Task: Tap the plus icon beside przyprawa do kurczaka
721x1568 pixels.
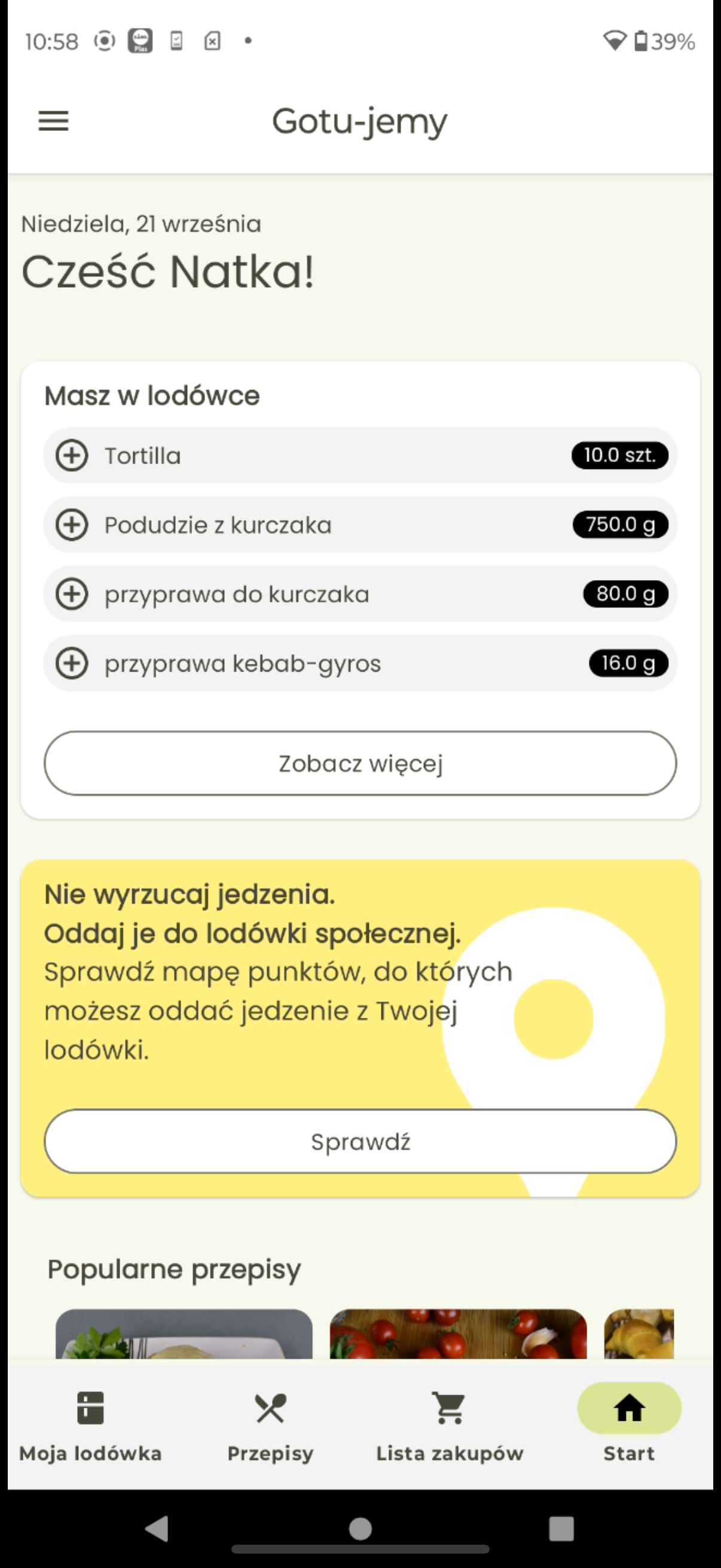Action: tap(73, 594)
